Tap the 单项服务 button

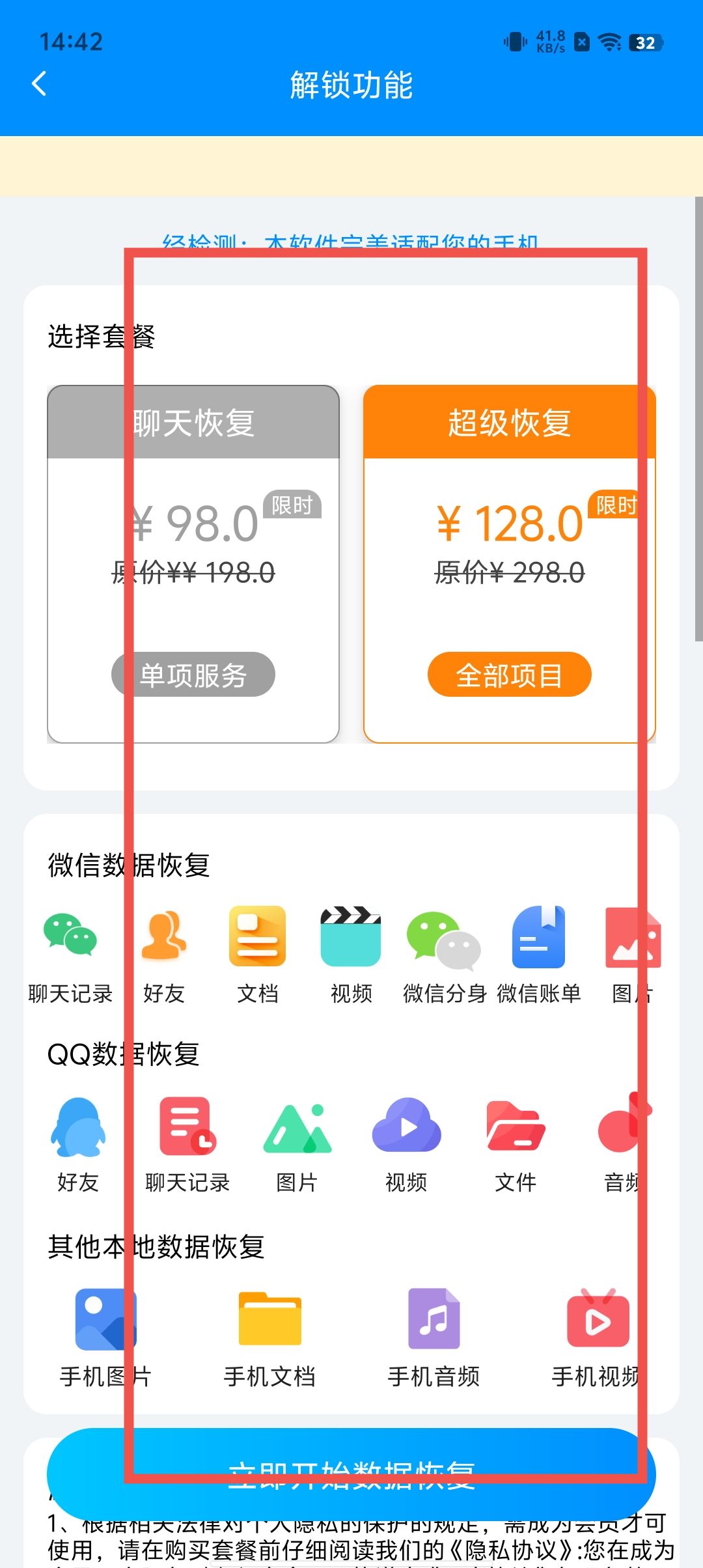[x=193, y=675]
